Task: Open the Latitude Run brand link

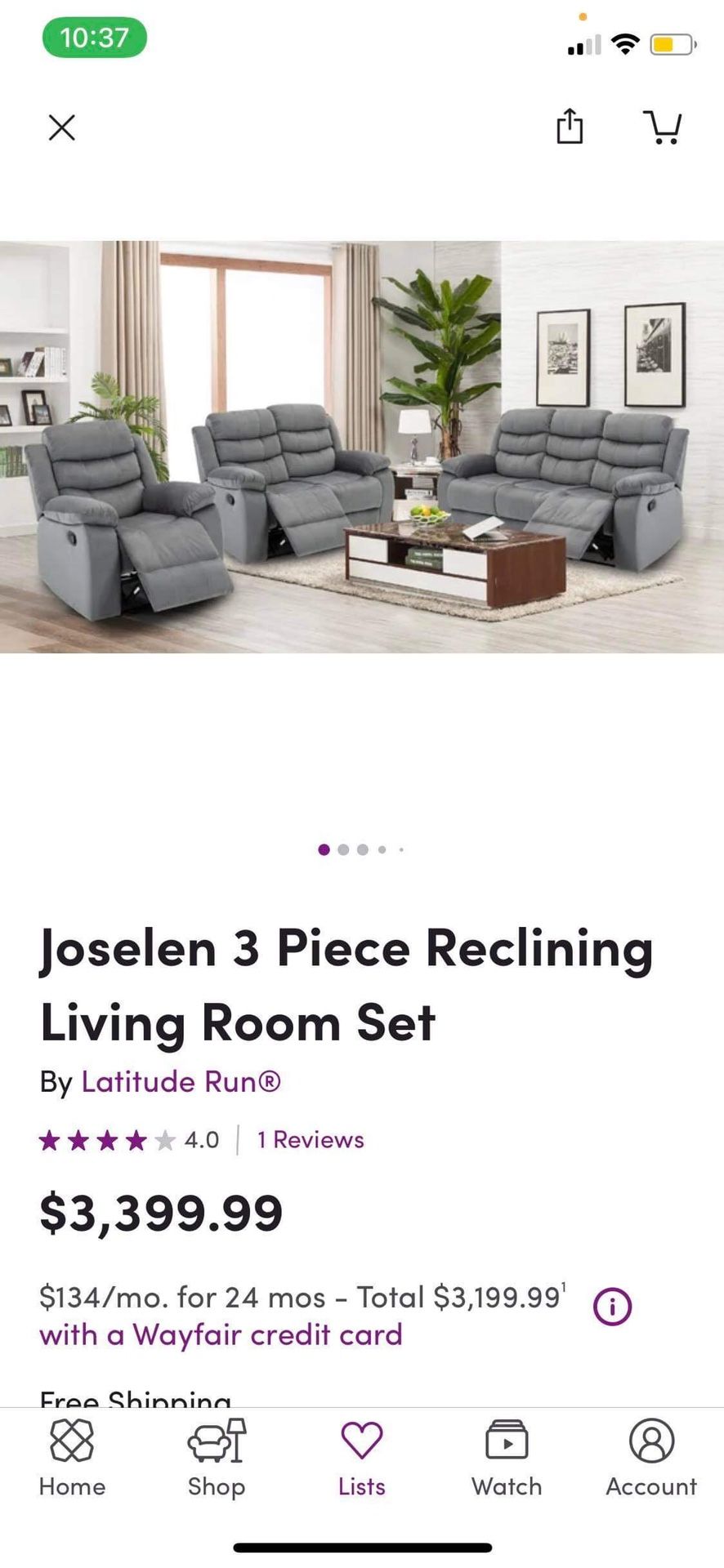Action: (x=181, y=1081)
